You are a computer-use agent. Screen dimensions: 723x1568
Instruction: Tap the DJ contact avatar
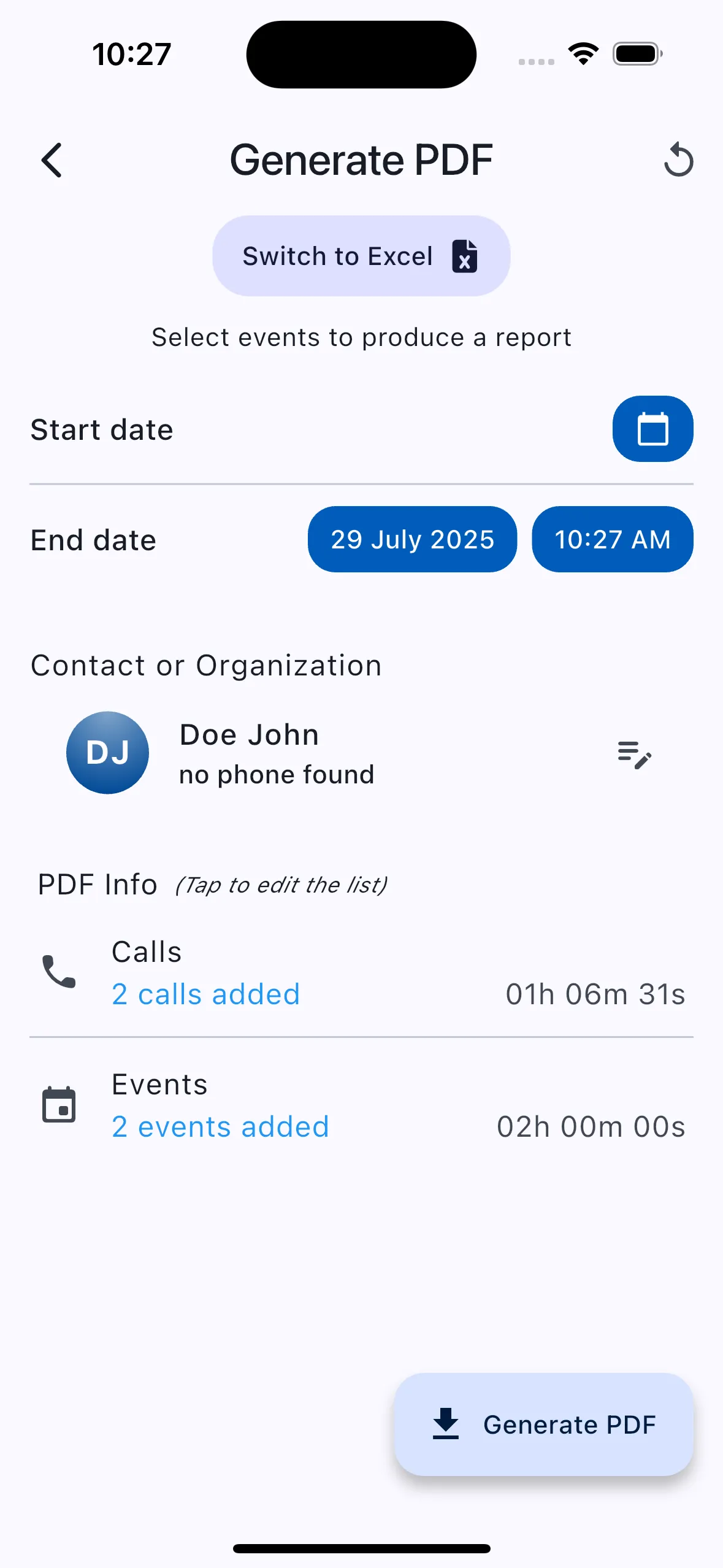pyautogui.click(x=107, y=753)
